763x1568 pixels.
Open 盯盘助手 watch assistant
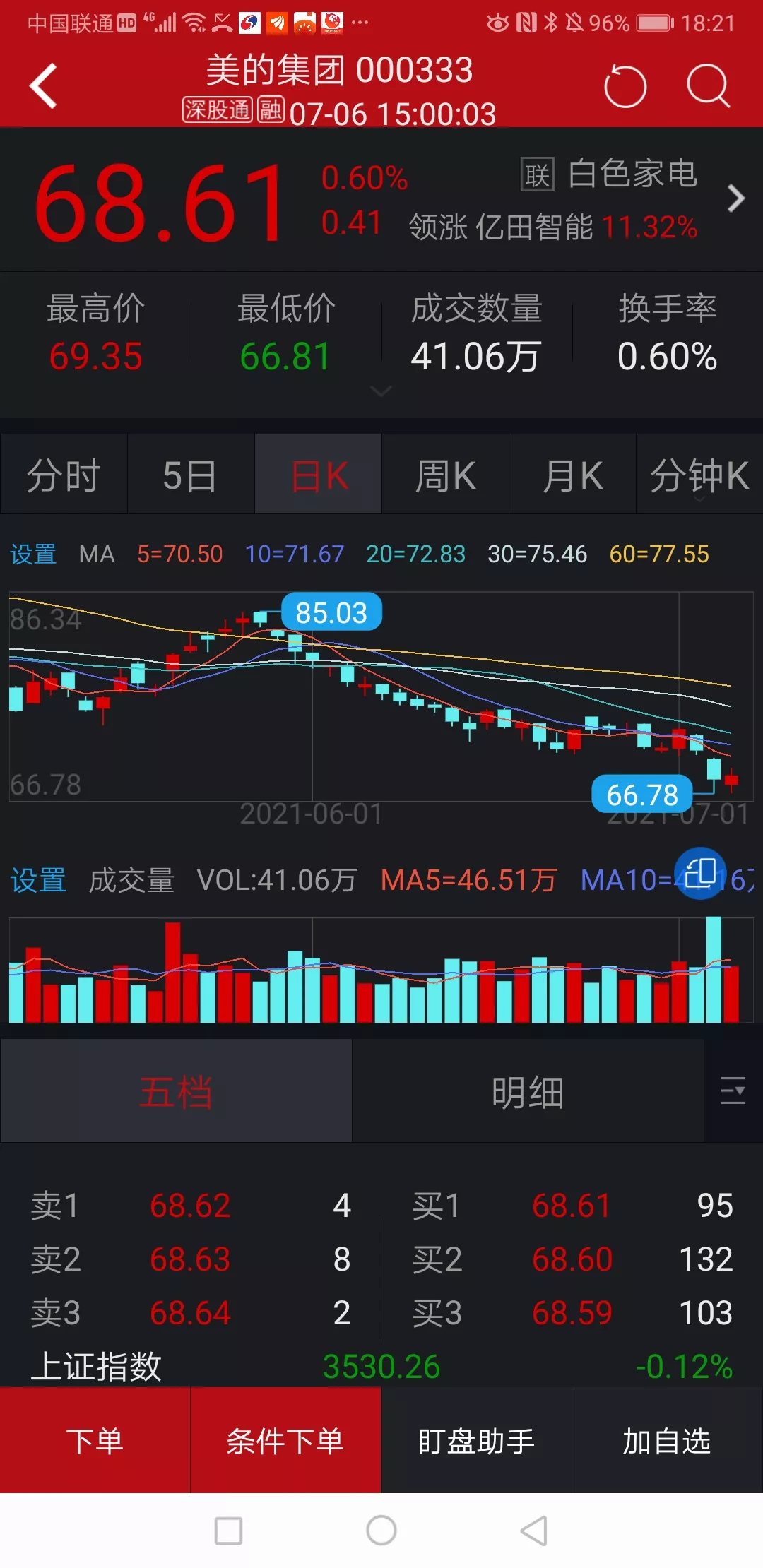click(x=476, y=1441)
